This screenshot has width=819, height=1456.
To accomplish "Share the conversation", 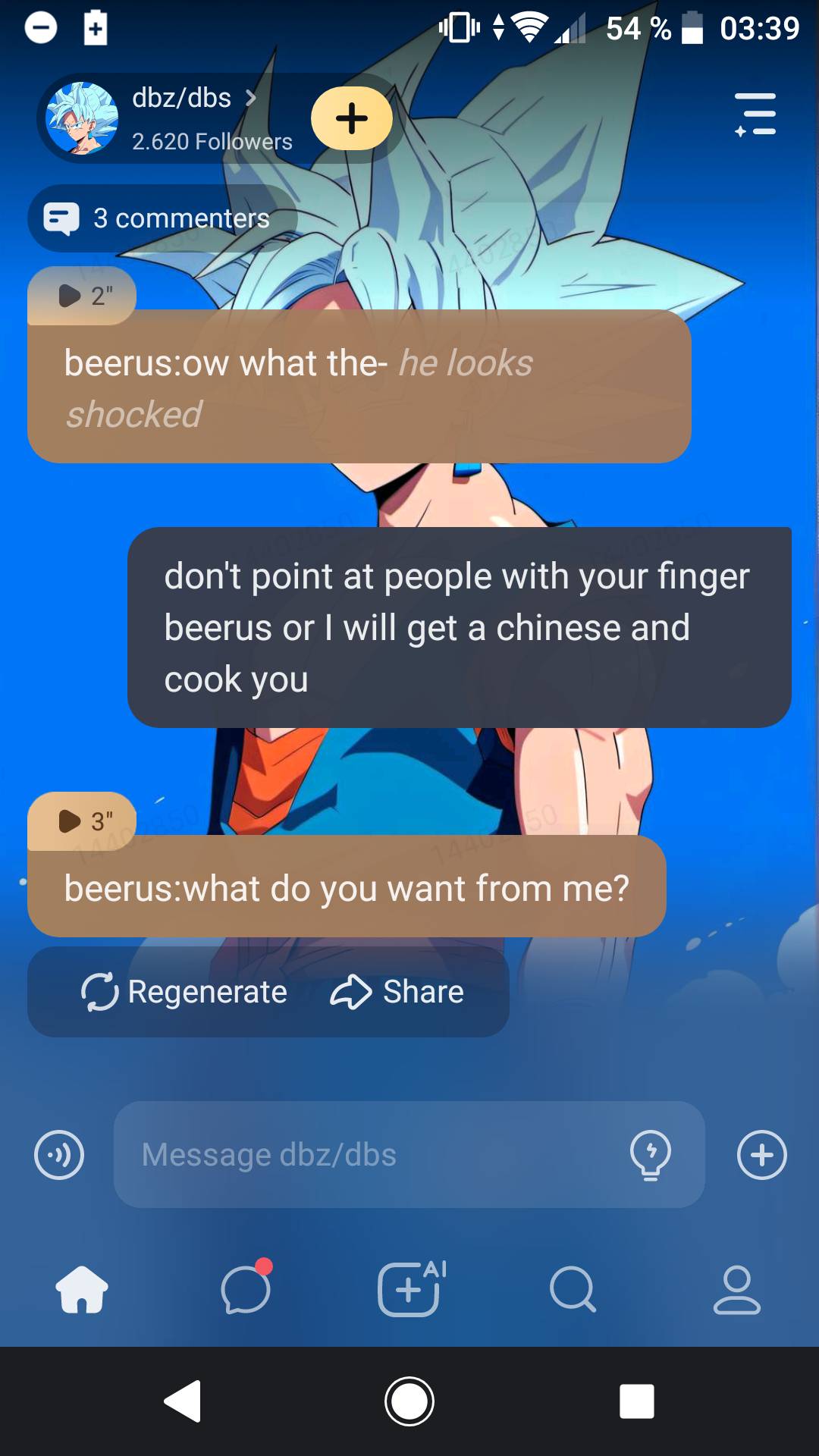I will 397,992.
